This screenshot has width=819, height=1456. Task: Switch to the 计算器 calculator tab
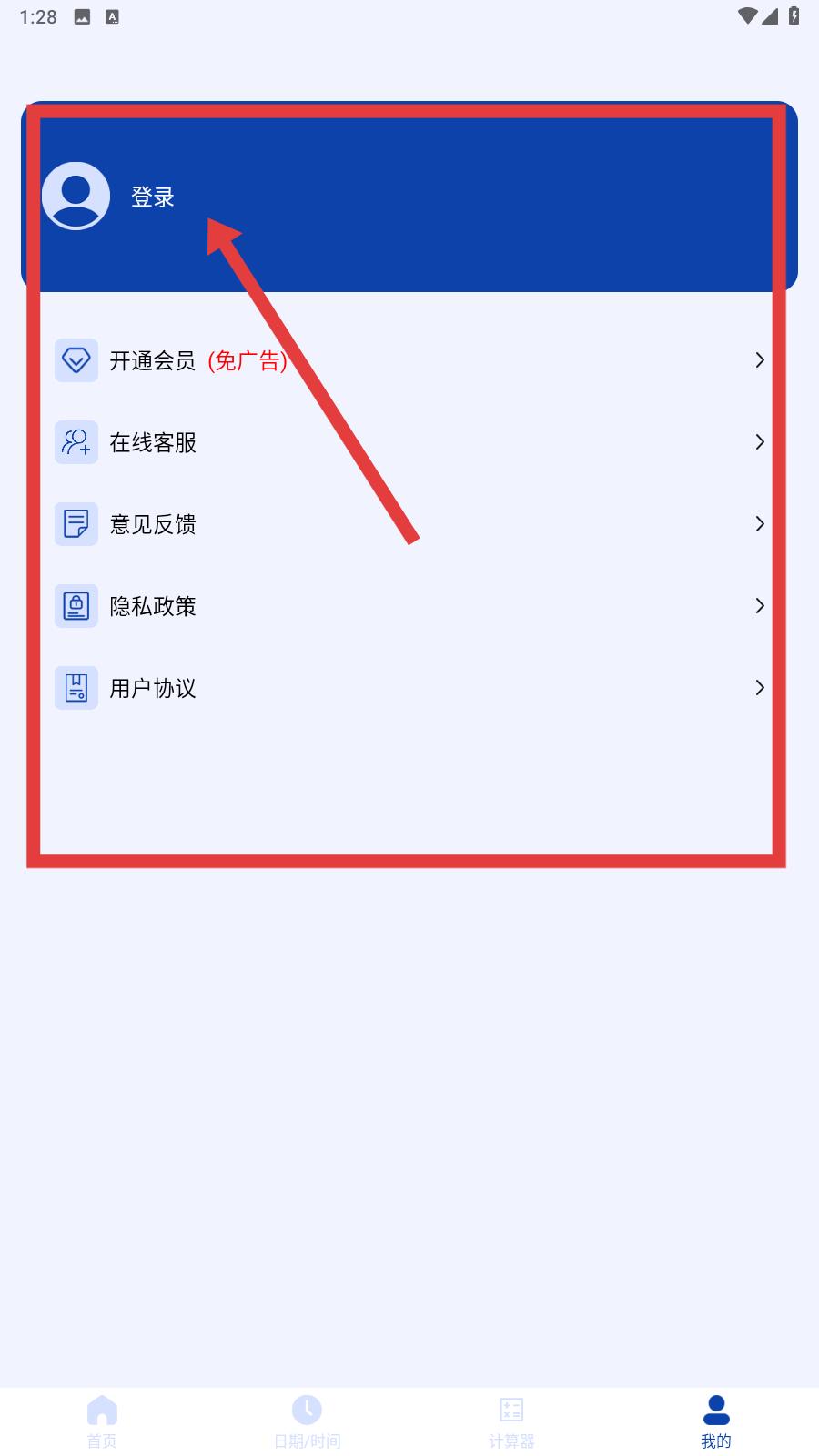pos(511,1421)
